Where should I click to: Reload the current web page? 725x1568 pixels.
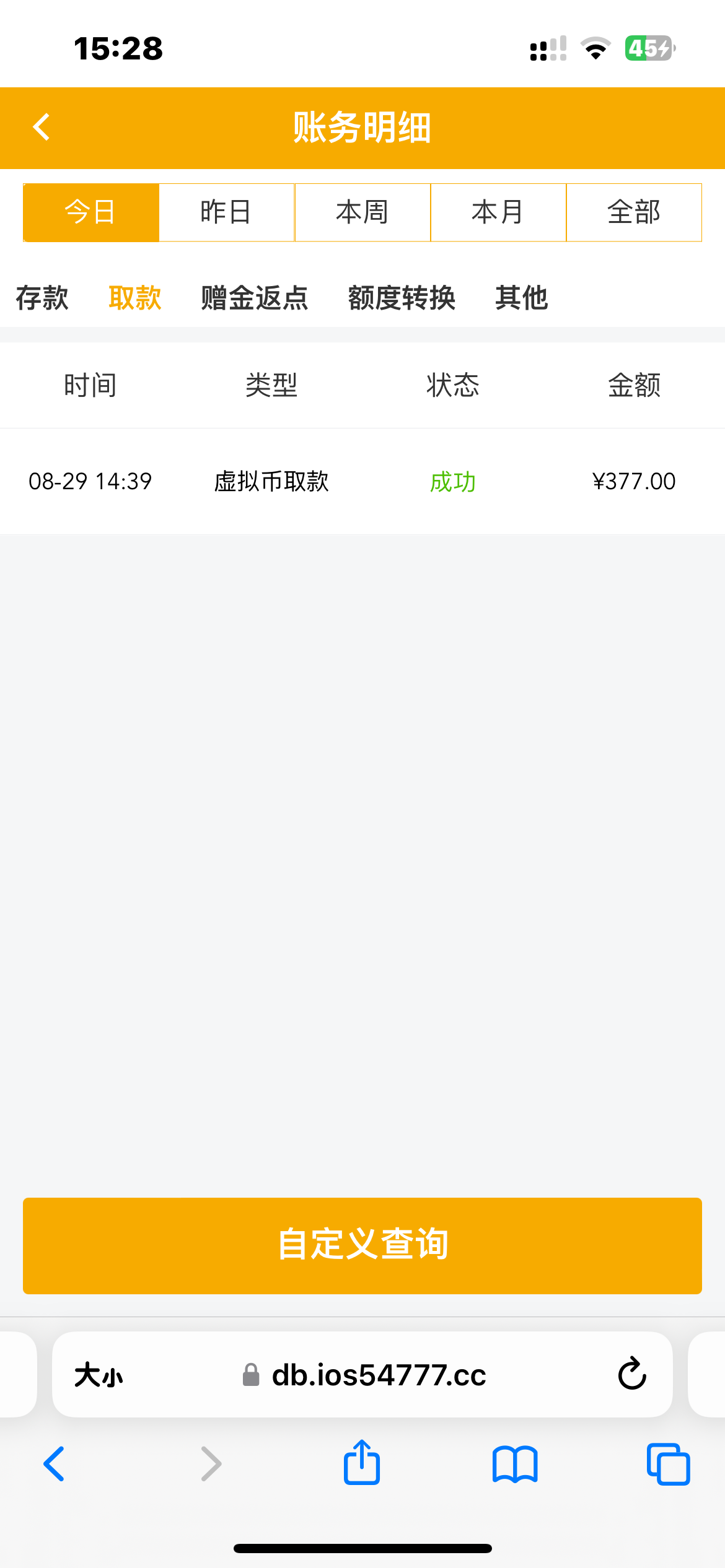[632, 1374]
